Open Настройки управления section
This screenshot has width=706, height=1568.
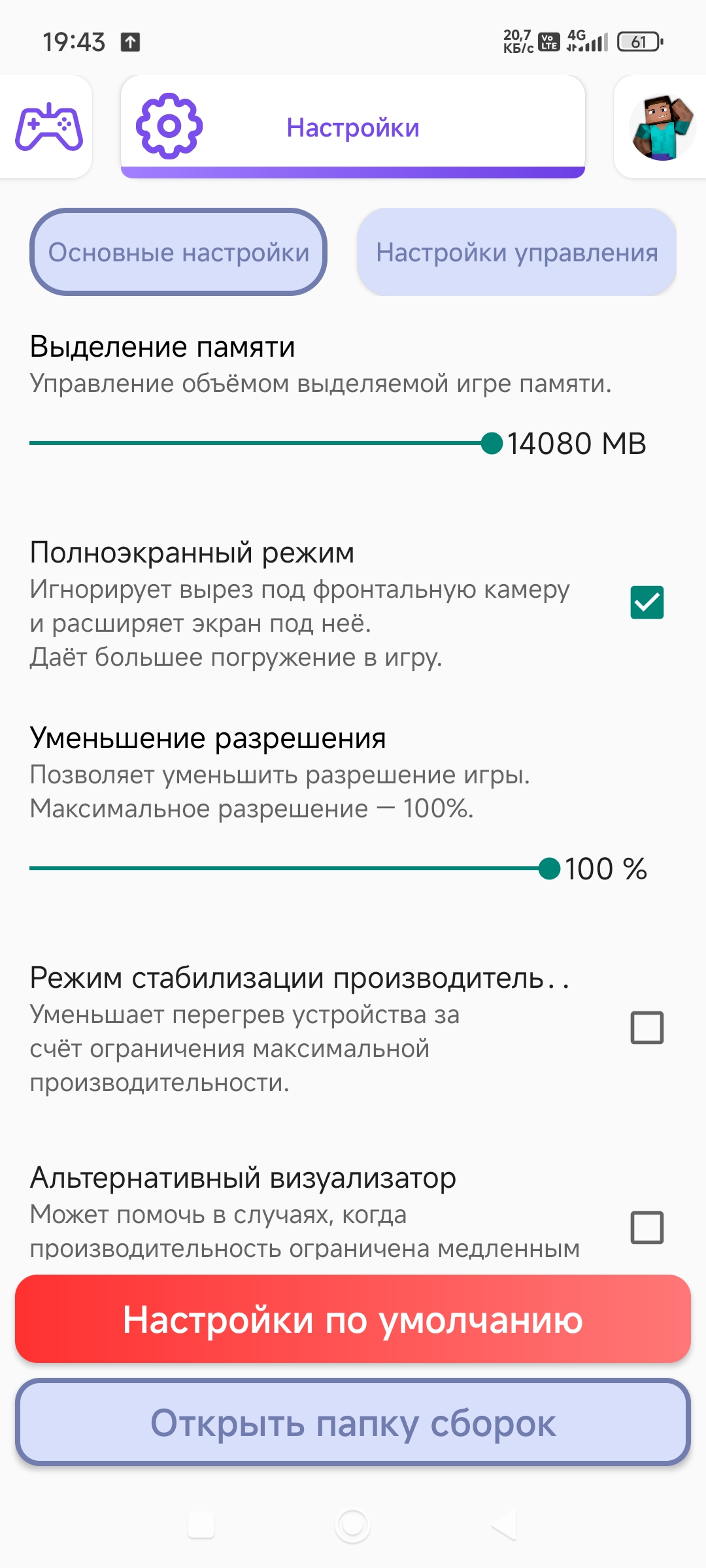pyautogui.click(x=516, y=252)
